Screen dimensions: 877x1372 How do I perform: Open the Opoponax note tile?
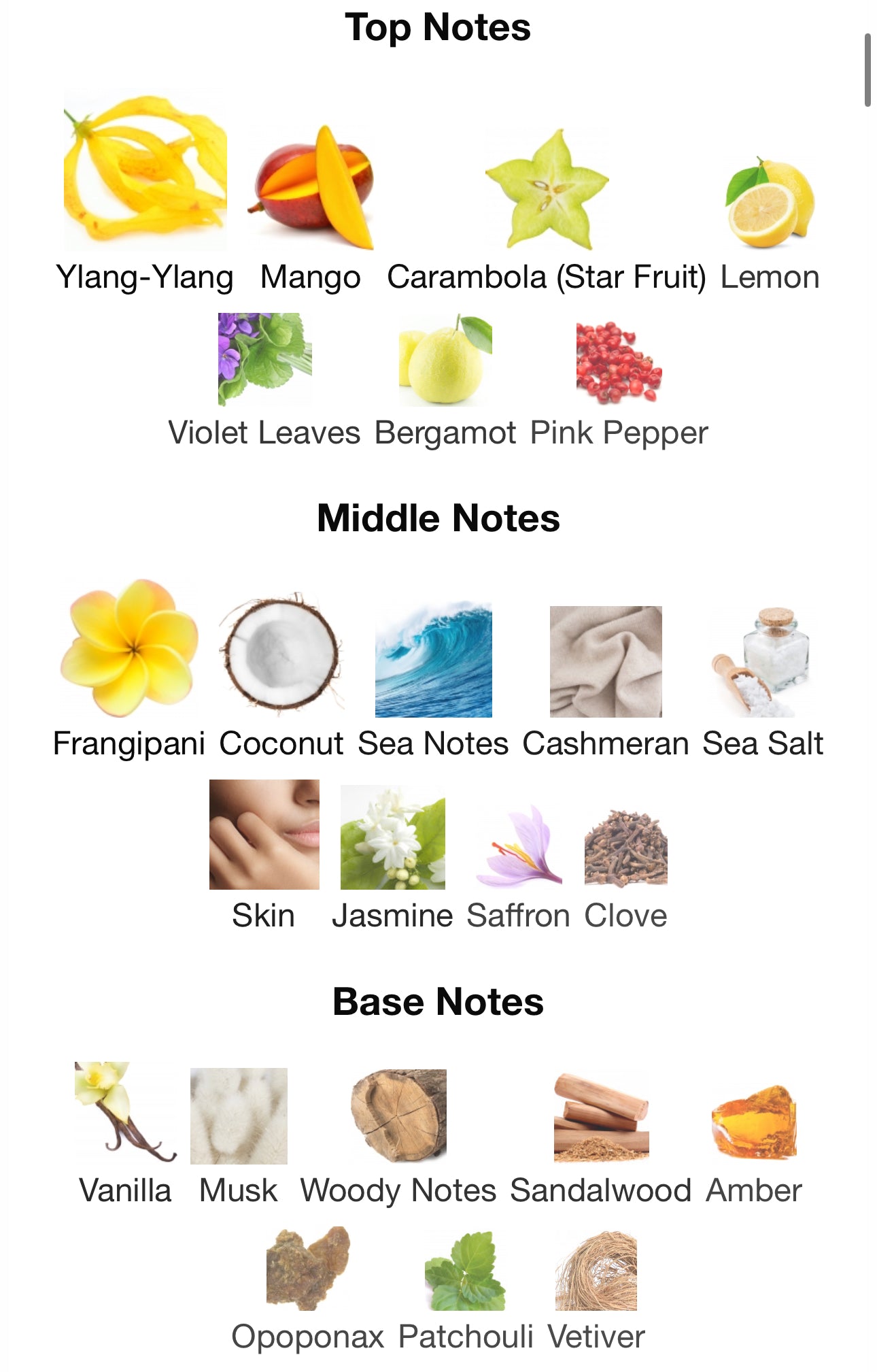coord(308,1269)
